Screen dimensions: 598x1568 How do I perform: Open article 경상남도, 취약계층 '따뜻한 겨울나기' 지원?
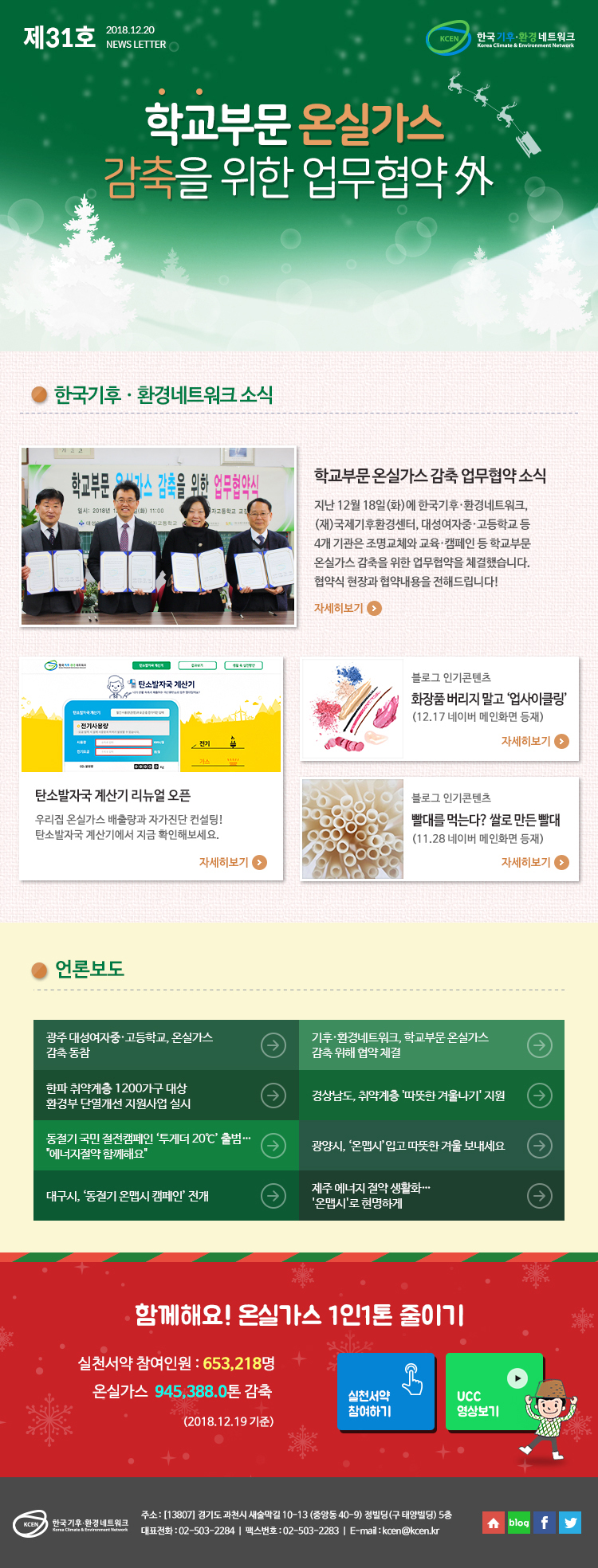(x=431, y=1096)
